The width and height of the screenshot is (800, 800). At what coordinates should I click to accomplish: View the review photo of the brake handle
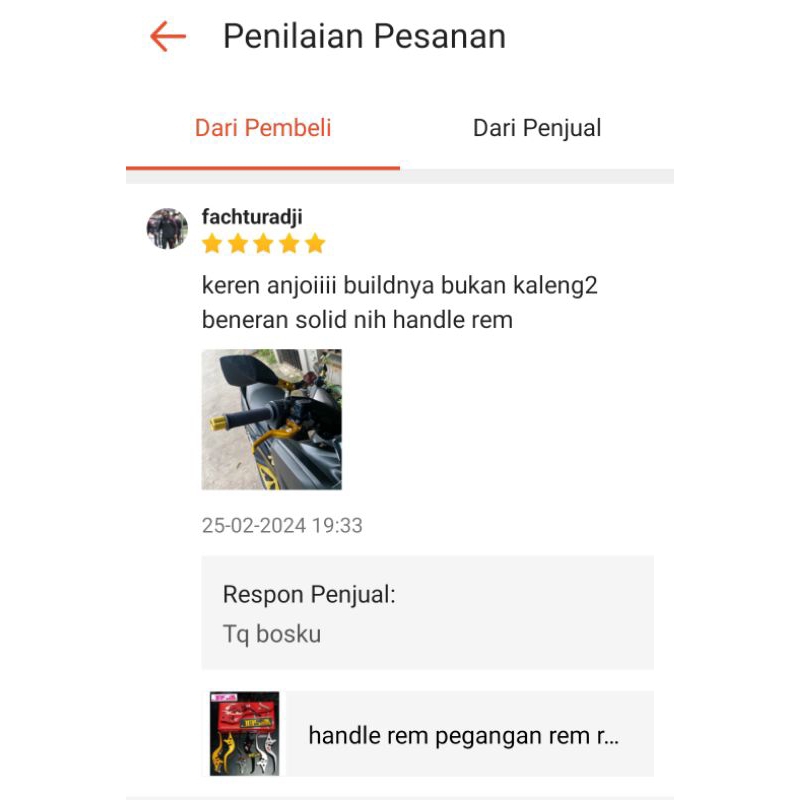point(272,419)
